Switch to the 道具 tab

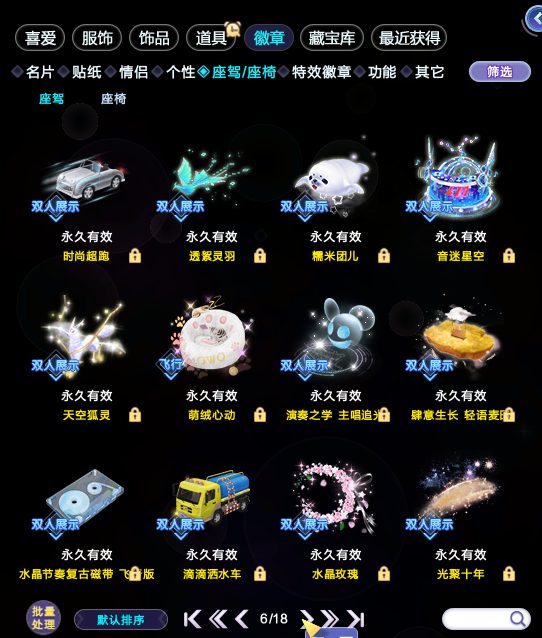[211, 38]
